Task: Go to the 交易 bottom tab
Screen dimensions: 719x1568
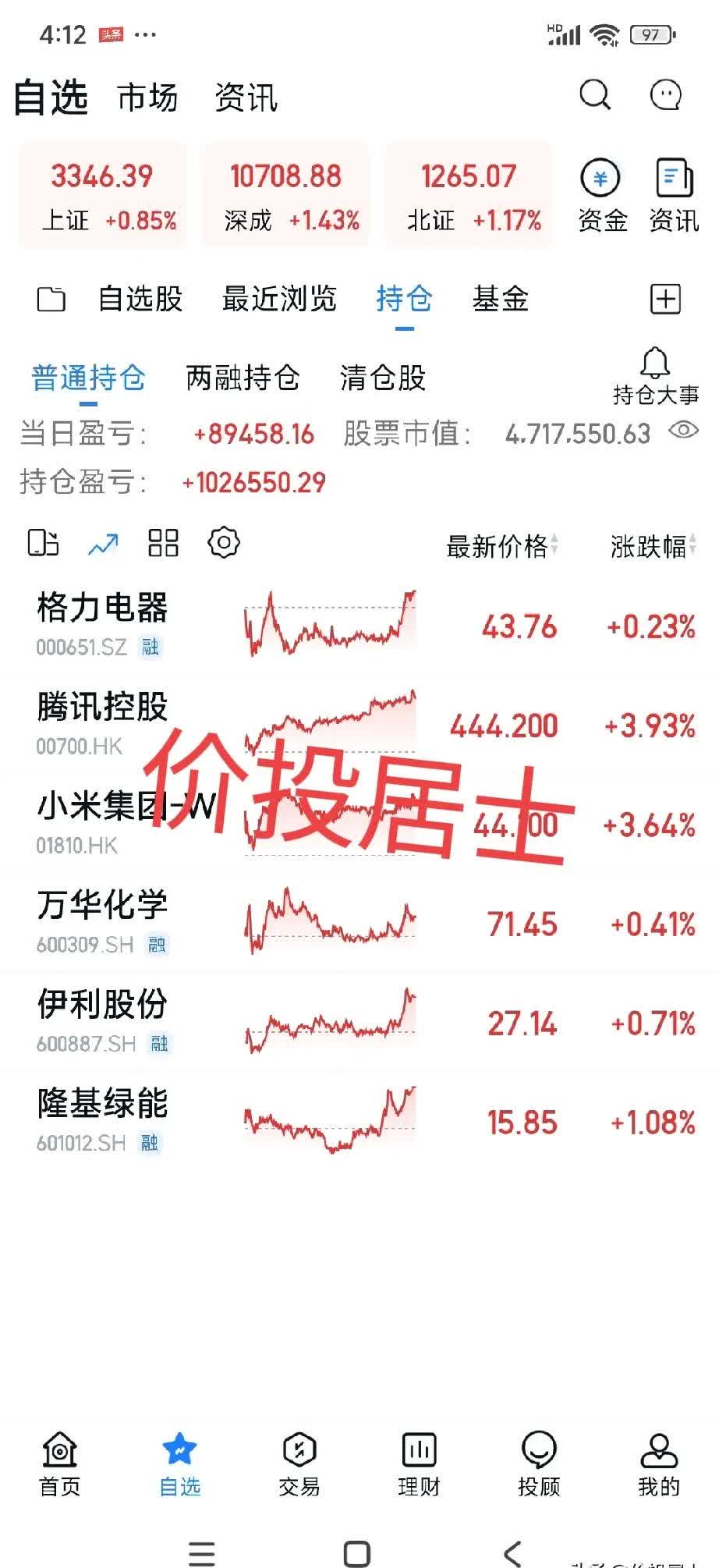Action: point(299,1464)
